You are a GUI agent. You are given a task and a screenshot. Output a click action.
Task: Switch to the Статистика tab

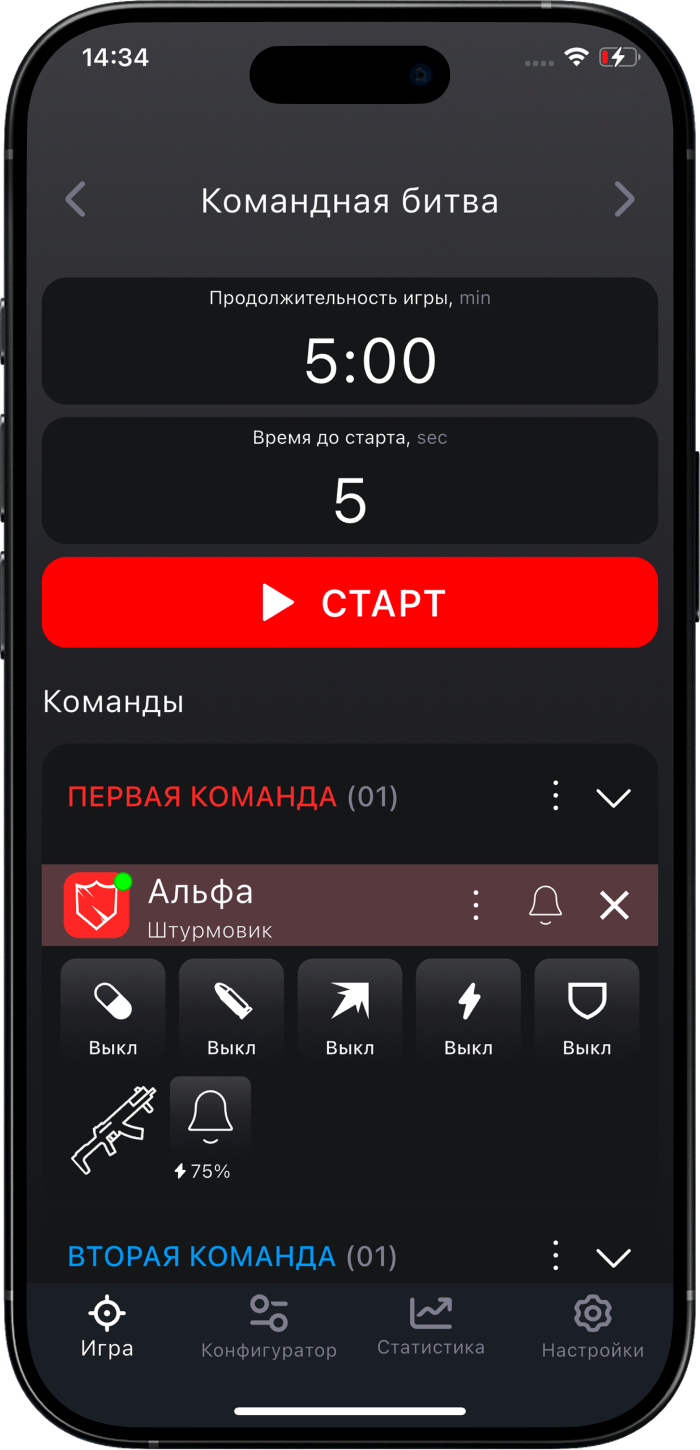pos(431,1326)
